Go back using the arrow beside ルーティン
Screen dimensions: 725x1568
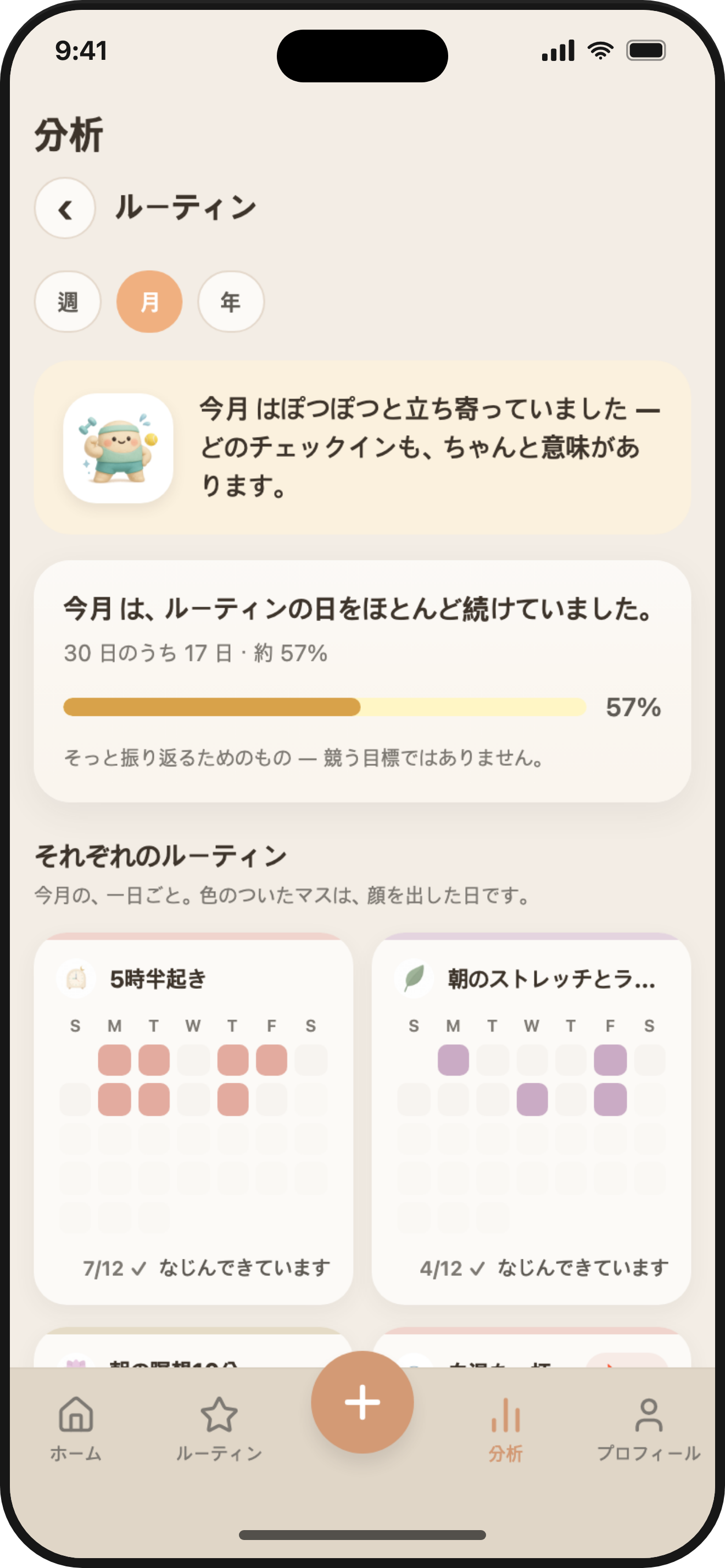[x=65, y=209]
